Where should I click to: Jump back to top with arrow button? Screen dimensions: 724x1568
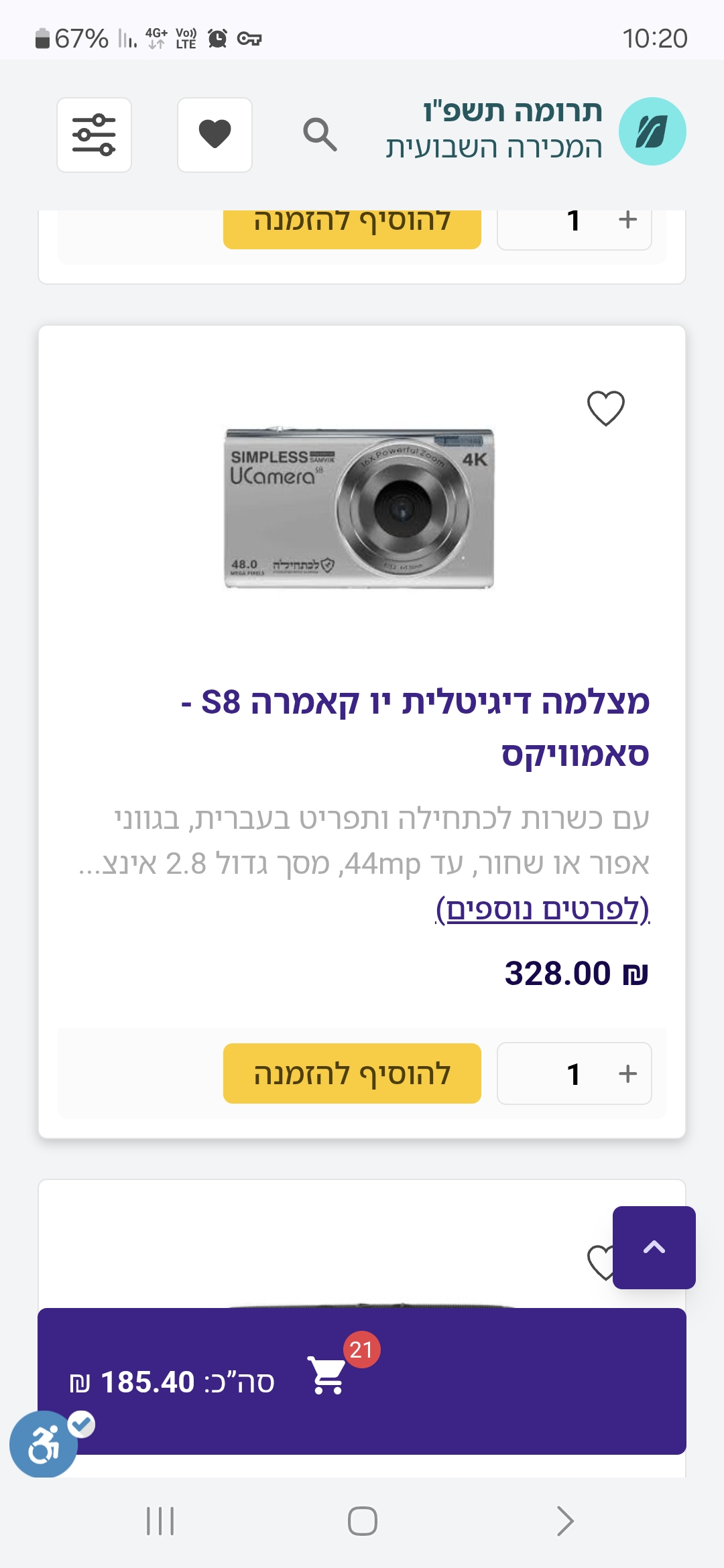point(654,1247)
